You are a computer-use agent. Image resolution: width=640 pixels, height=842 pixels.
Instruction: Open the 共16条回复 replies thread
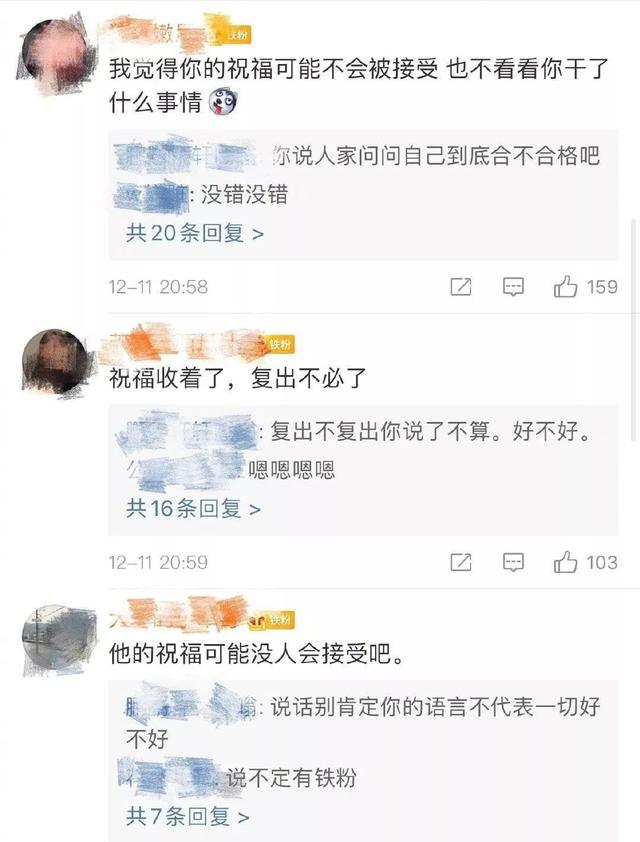tap(193, 509)
